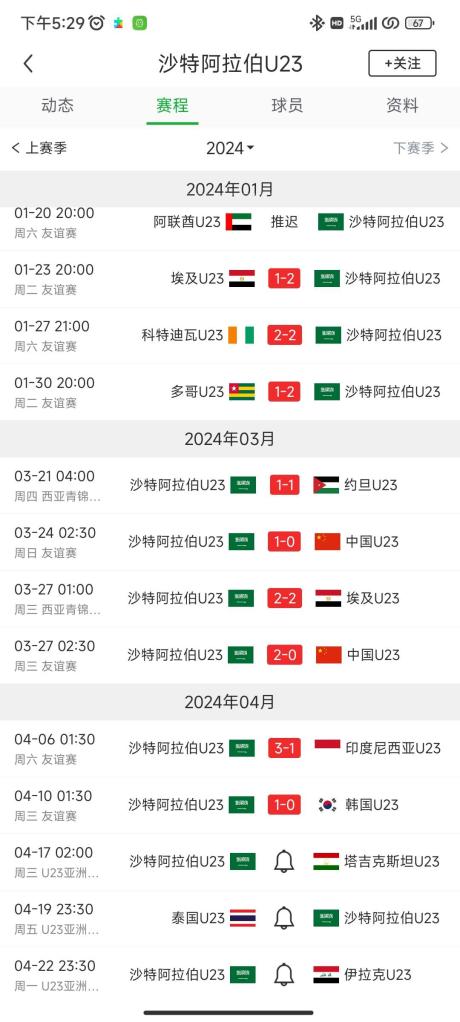Screen dimensions: 460x1022
Task: Open the match against 韩国U23
Action: click(230, 805)
